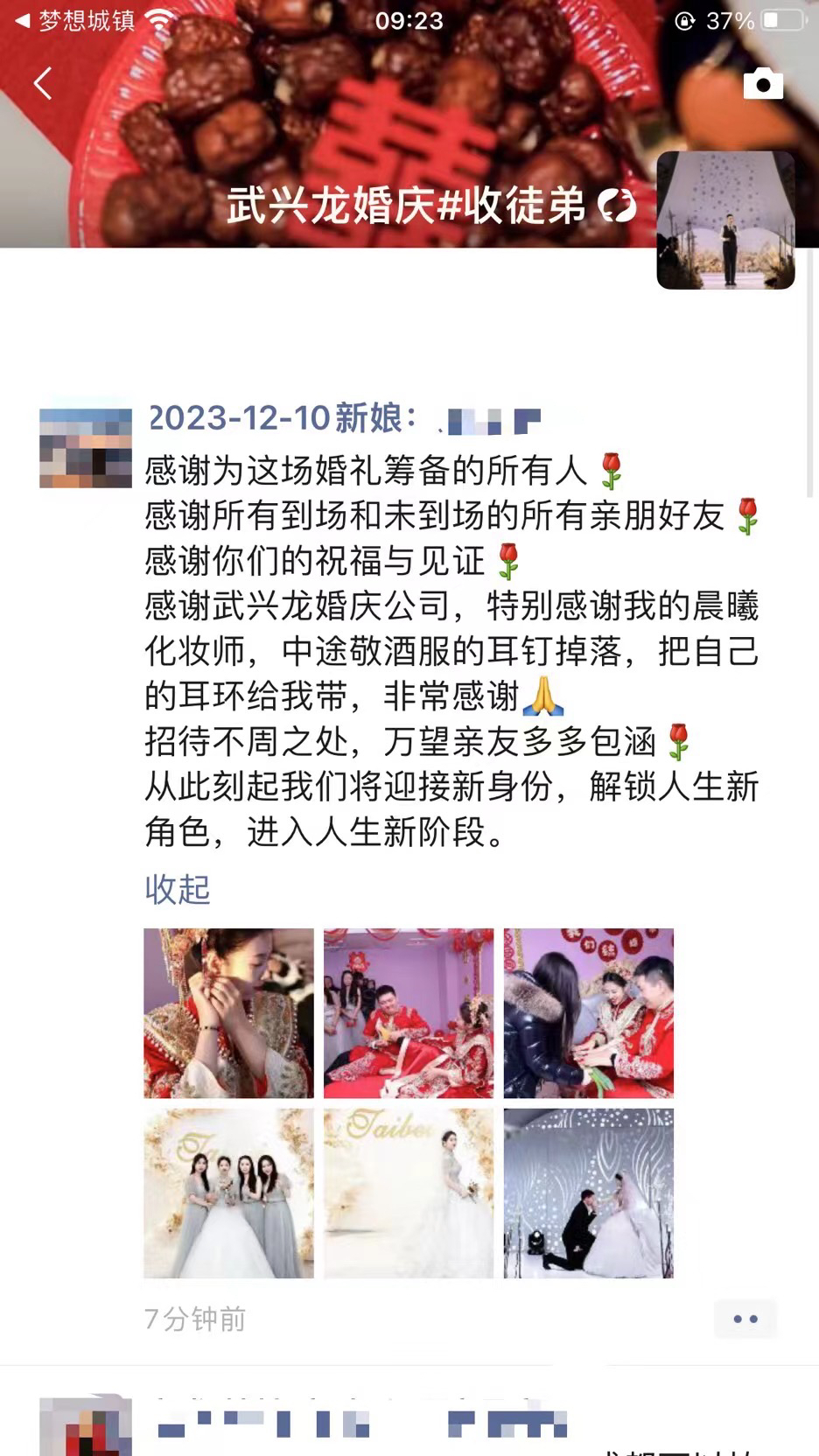This screenshot has width=819, height=1456.
Task: View the photo of the groom sitting on the red bed
Action: coord(409,1013)
